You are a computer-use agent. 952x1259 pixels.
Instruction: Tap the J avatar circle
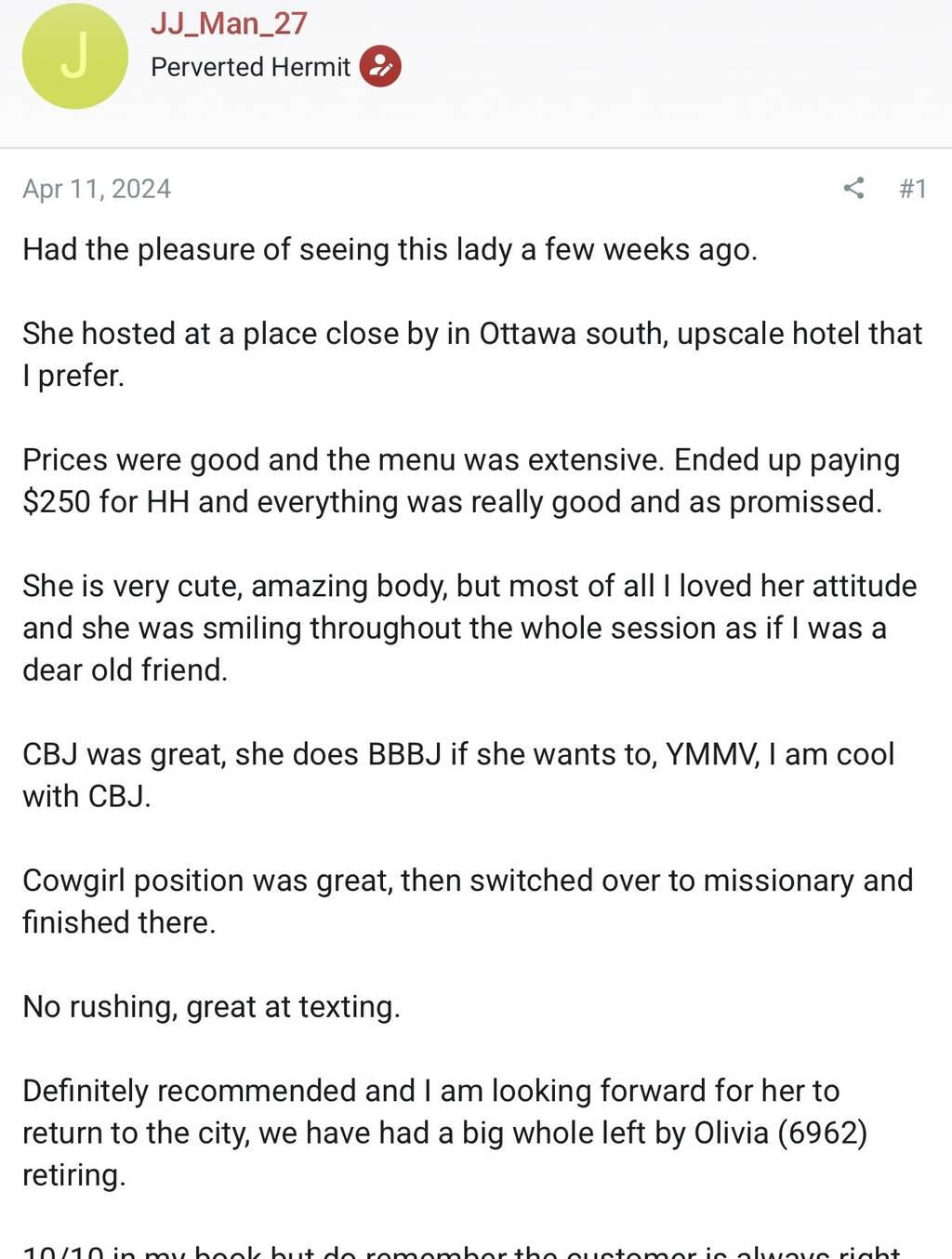coord(74,56)
